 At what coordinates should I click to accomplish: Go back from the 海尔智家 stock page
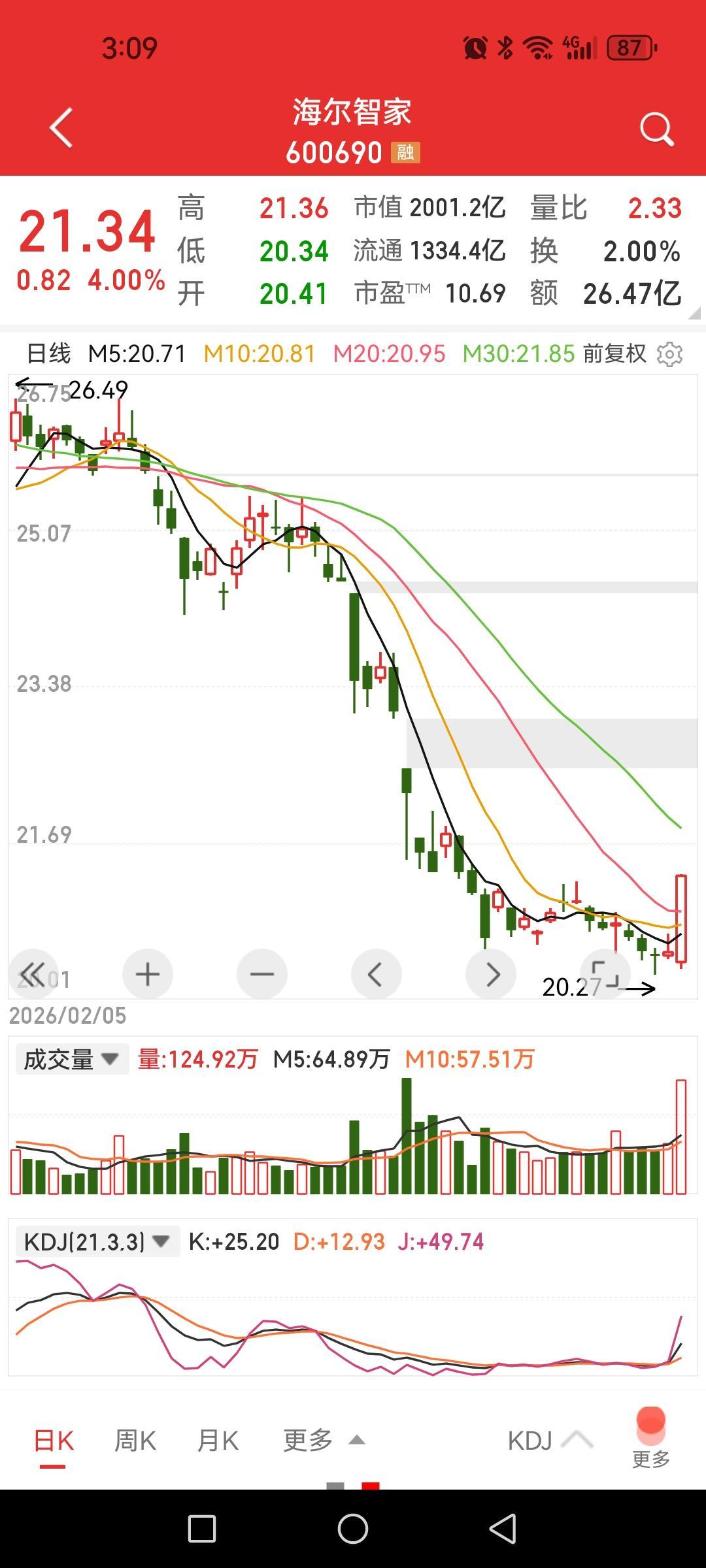pyautogui.click(x=61, y=128)
